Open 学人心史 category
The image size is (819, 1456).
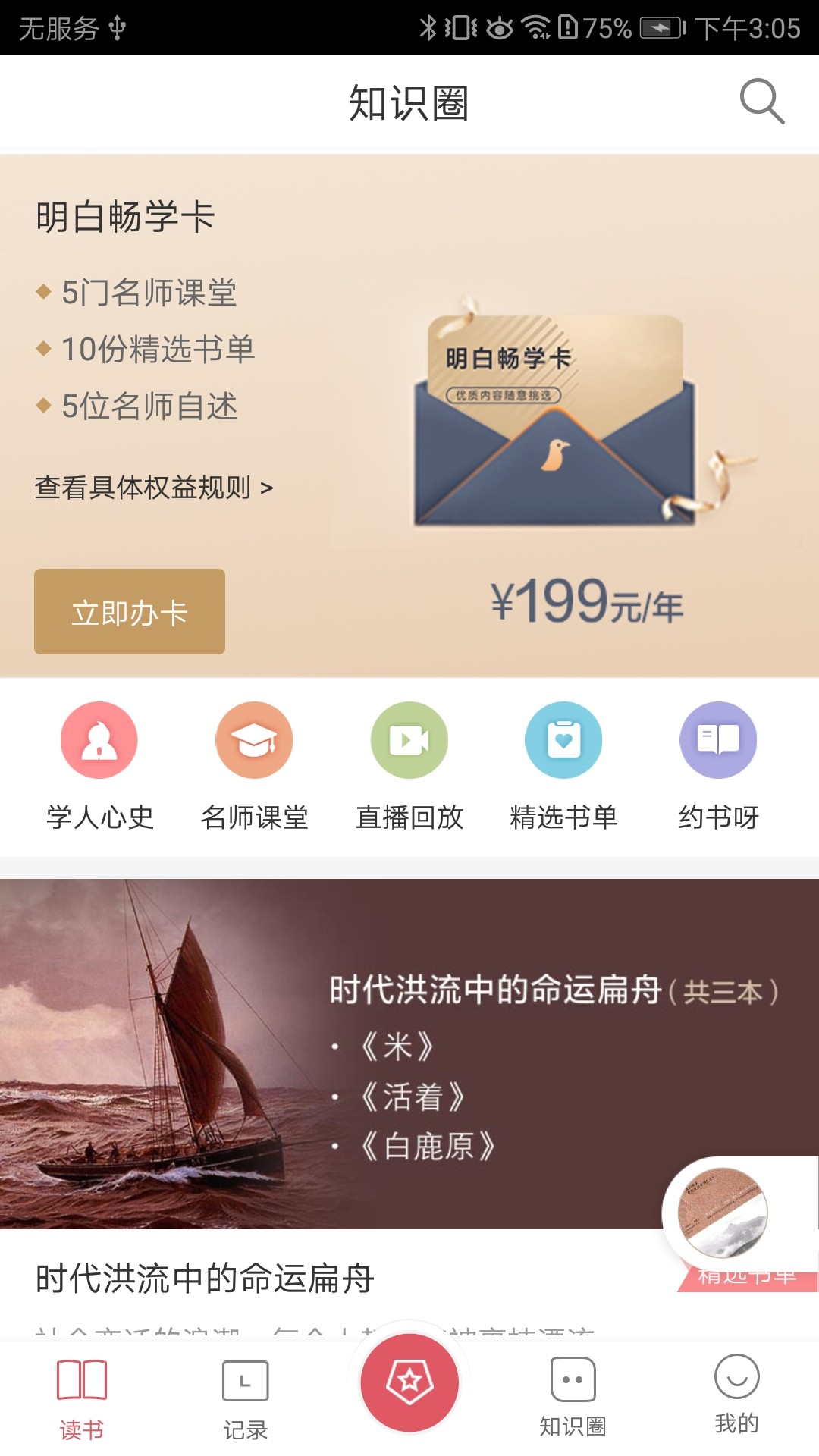[x=99, y=766]
